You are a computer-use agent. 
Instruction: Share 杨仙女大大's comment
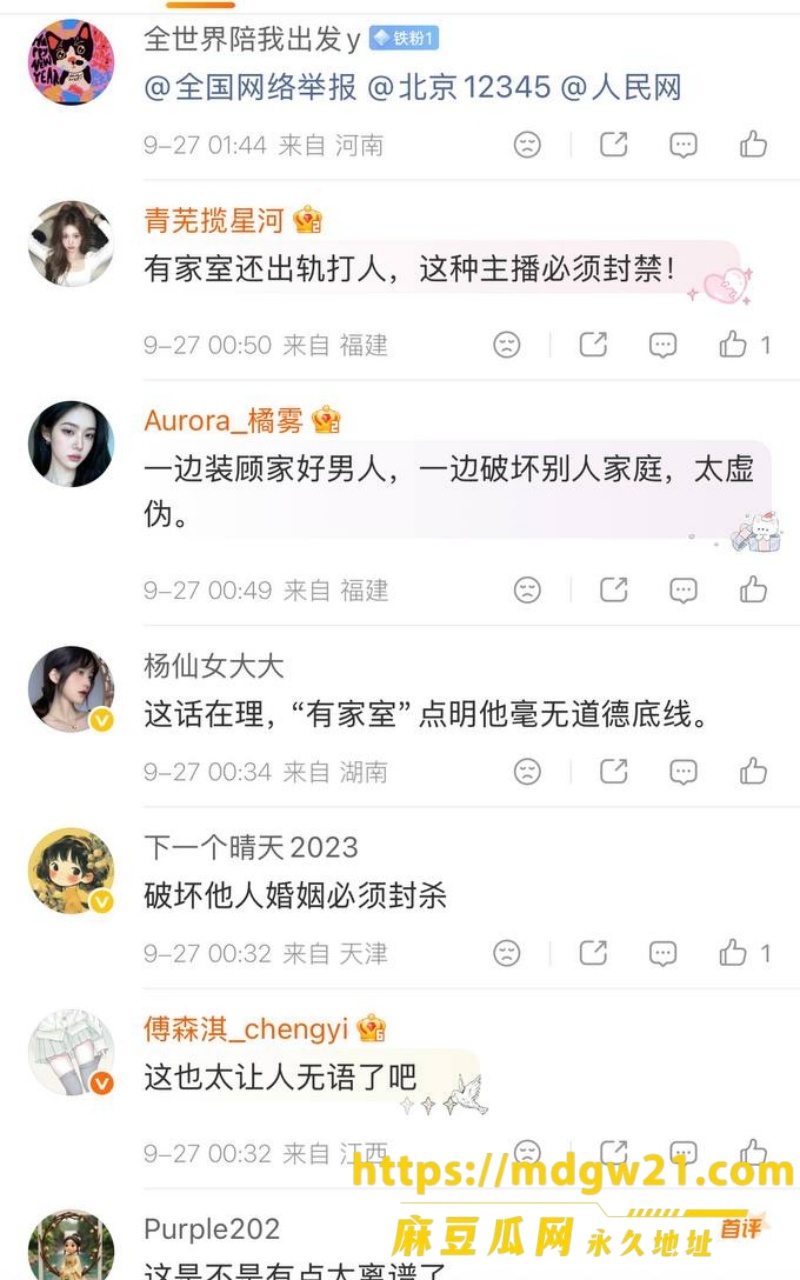[x=613, y=771]
